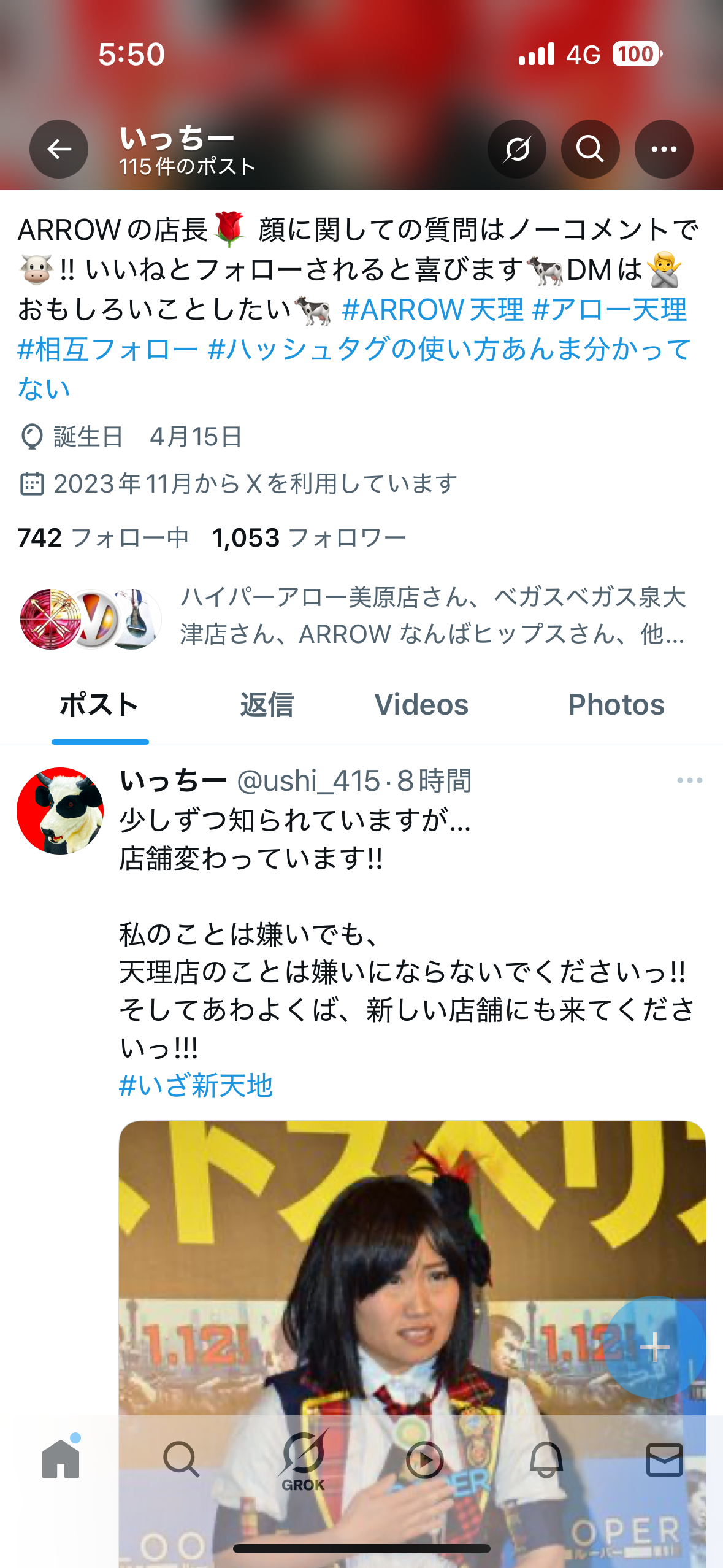This screenshot has width=723, height=1568.
Task: Switch to the Photos tab
Action: click(616, 704)
